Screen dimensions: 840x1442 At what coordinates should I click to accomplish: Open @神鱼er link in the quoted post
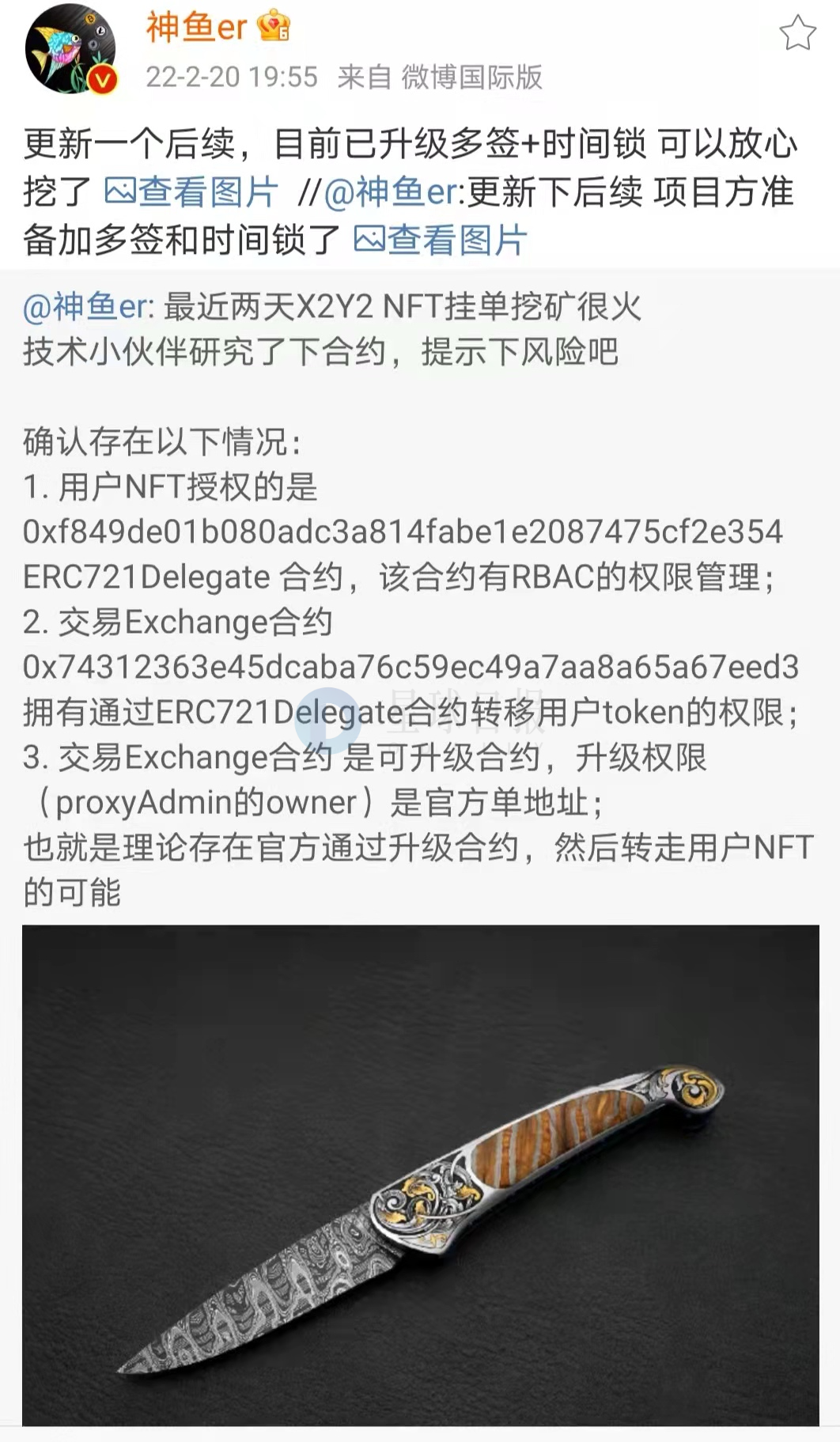[x=86, y=307]
